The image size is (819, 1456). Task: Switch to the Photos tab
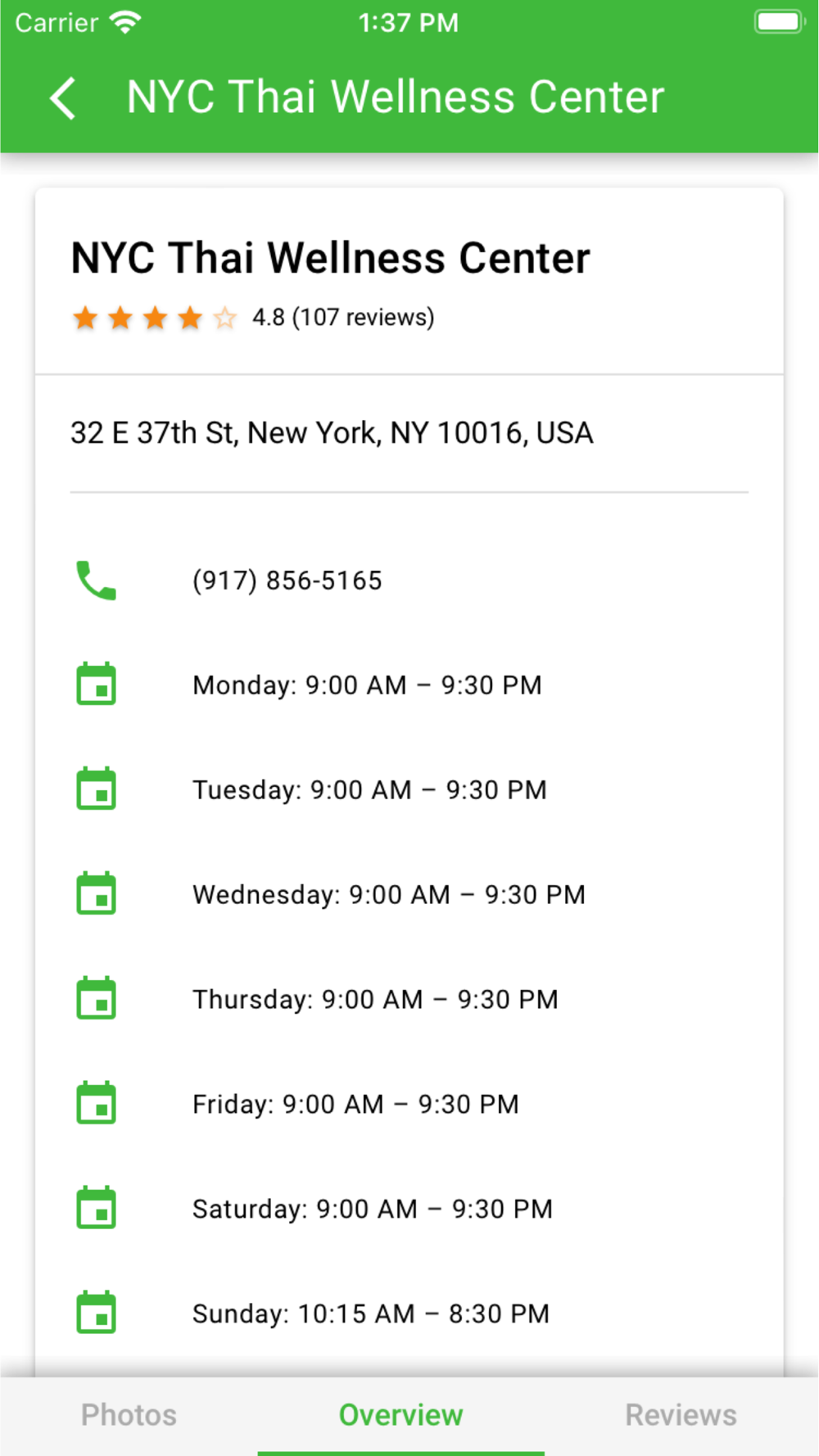(129, 1415)
